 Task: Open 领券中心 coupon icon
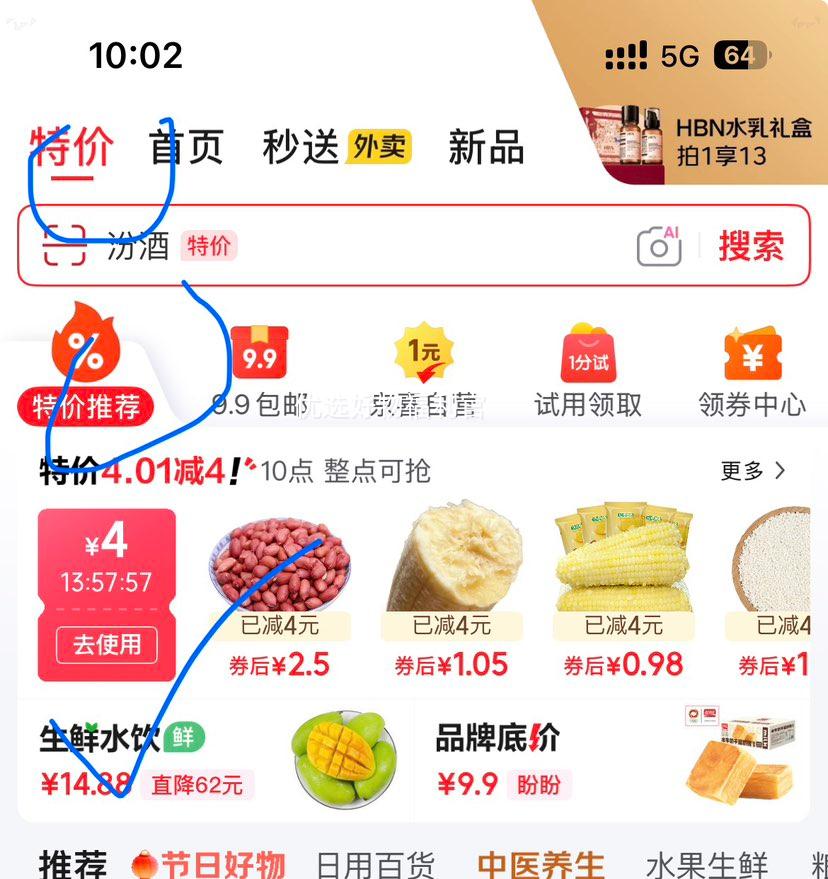(752, 350)
